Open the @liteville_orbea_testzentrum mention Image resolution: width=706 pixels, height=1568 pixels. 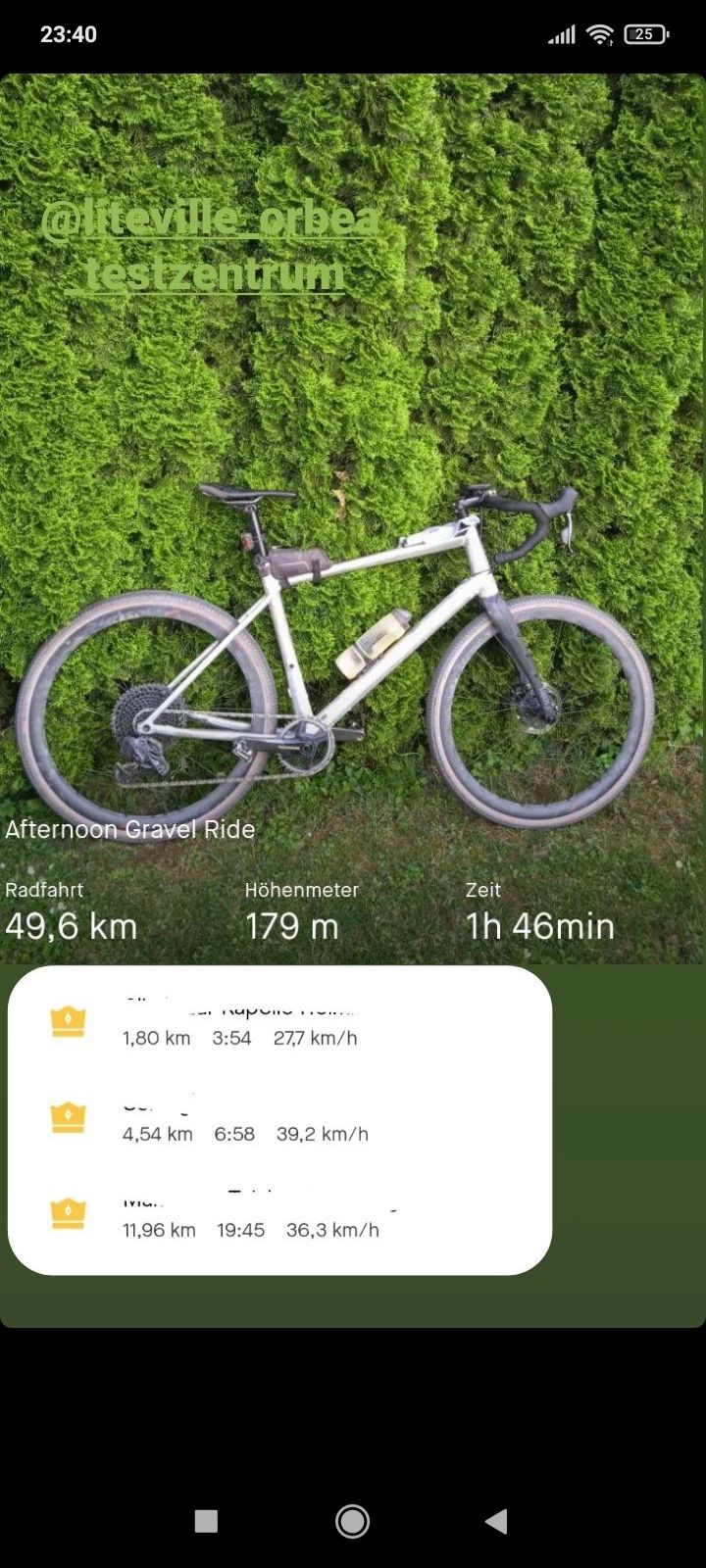coord(211,246)
